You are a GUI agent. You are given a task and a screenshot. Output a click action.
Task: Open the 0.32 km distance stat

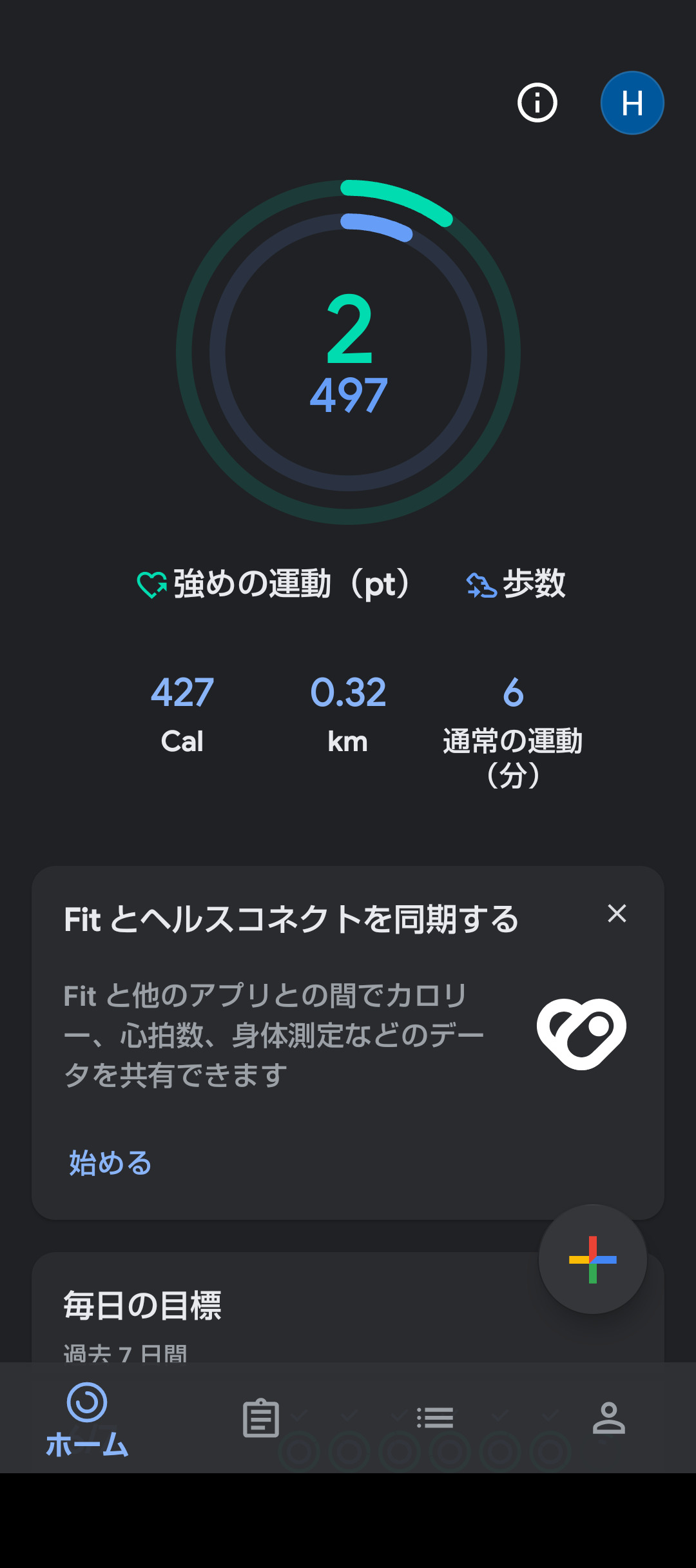(348, 714)
